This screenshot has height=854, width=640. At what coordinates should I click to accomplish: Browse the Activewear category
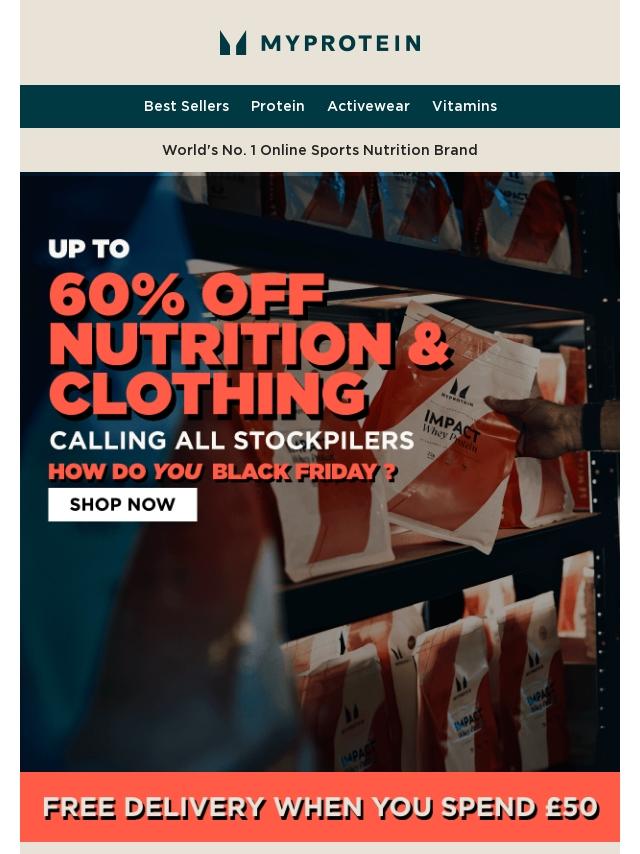368,106
